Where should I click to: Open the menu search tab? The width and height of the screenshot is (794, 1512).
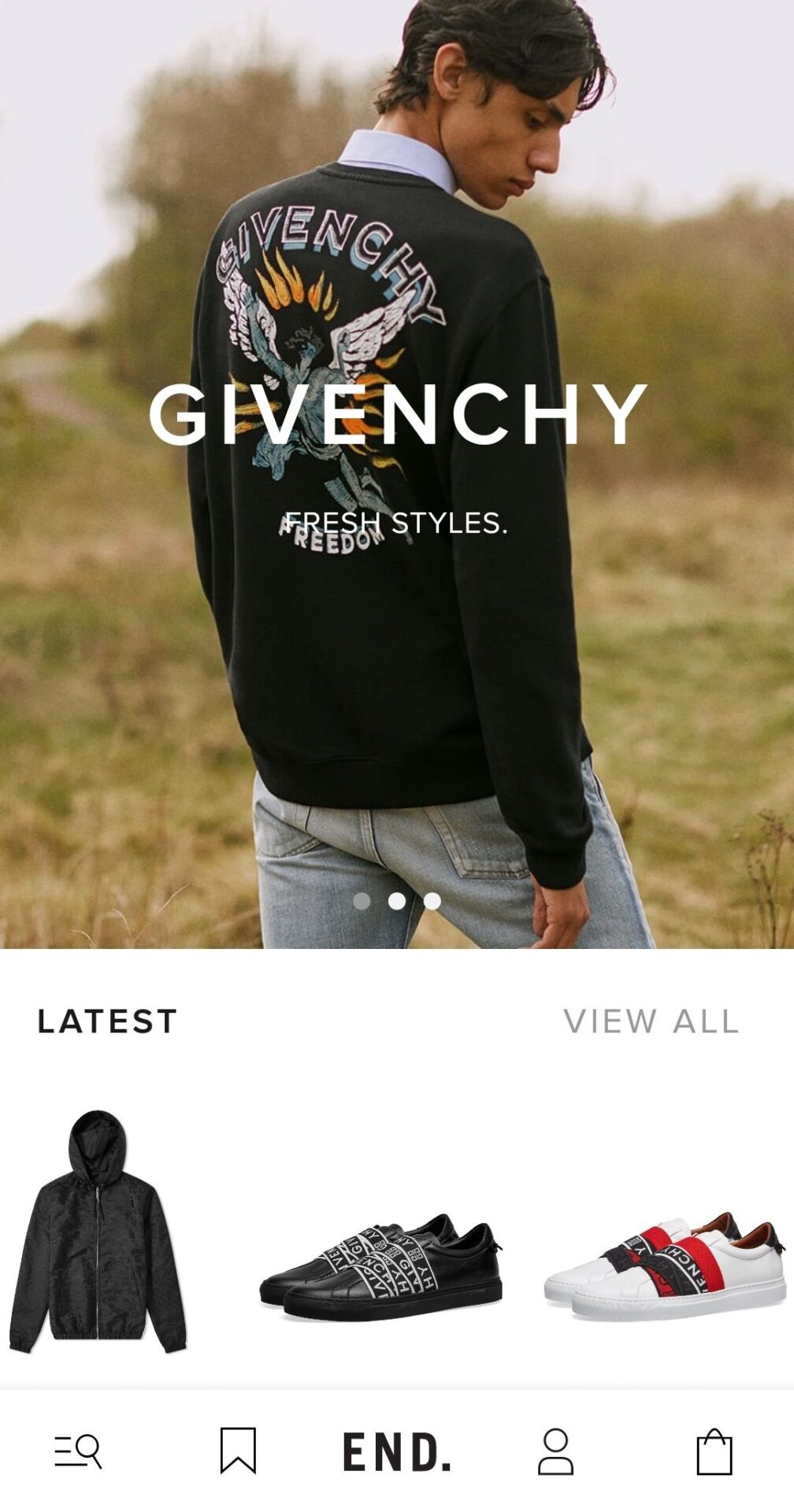point(78,1451)
